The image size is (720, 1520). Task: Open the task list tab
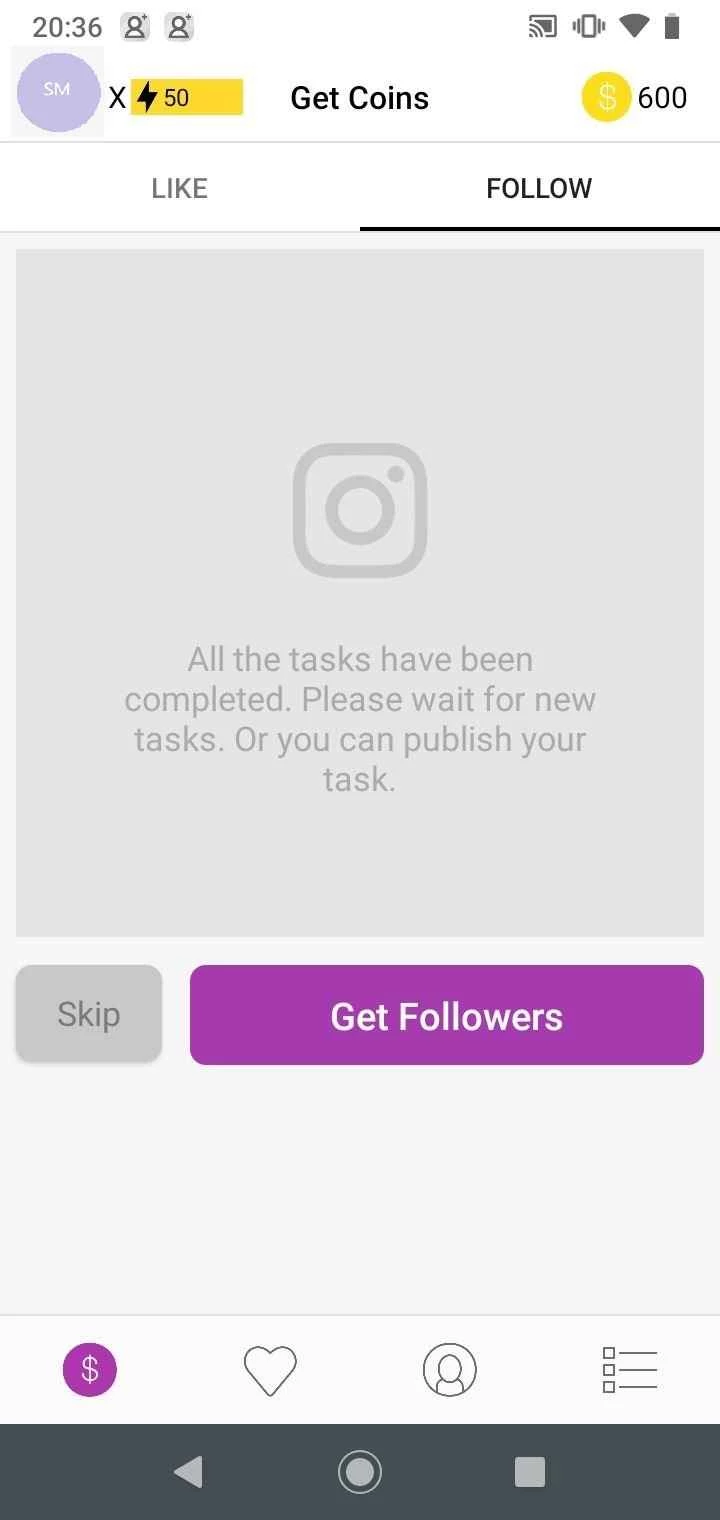(630, 1369)
